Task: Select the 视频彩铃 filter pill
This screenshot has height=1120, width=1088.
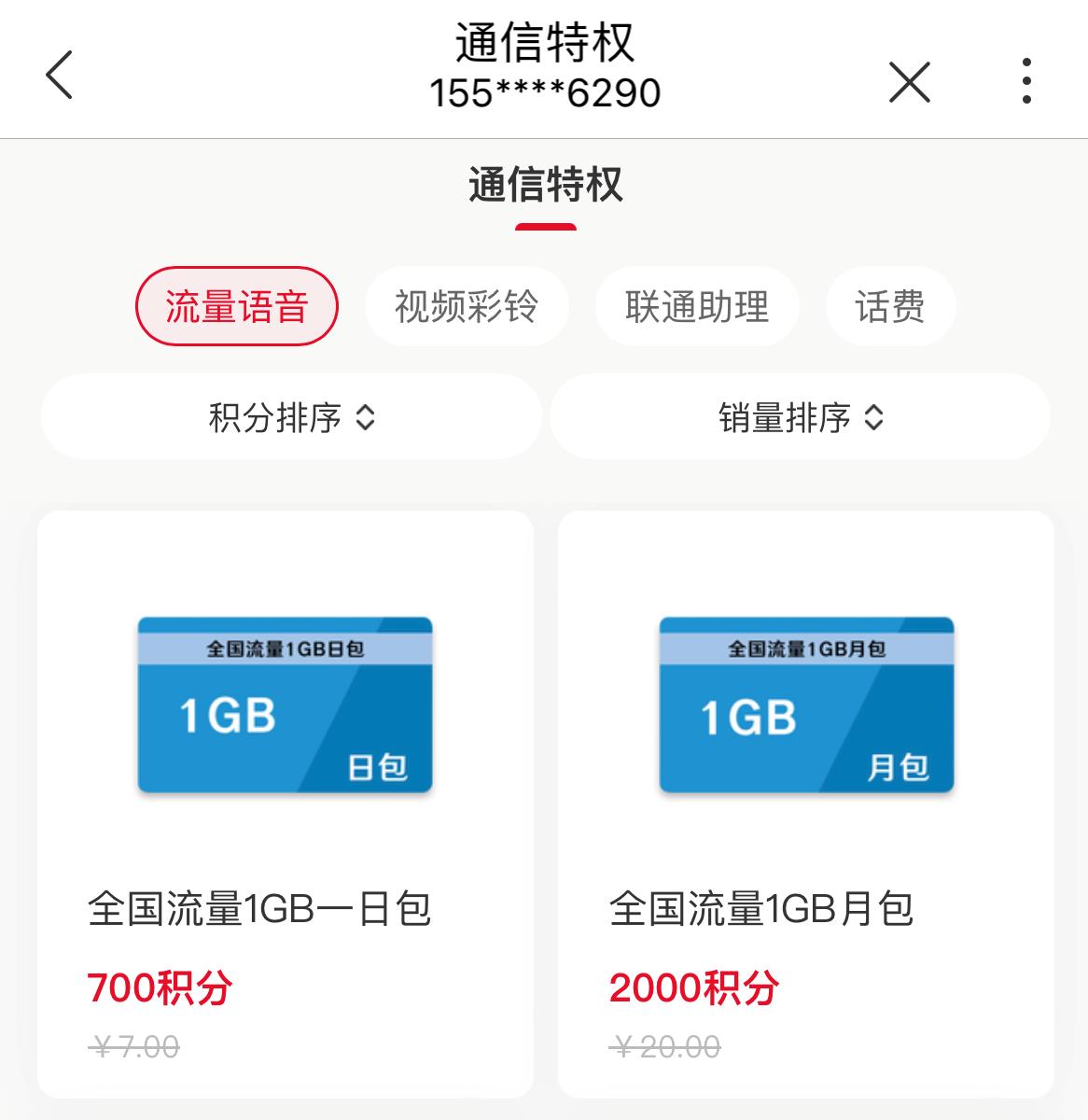Action: click(x=467, y=306)
